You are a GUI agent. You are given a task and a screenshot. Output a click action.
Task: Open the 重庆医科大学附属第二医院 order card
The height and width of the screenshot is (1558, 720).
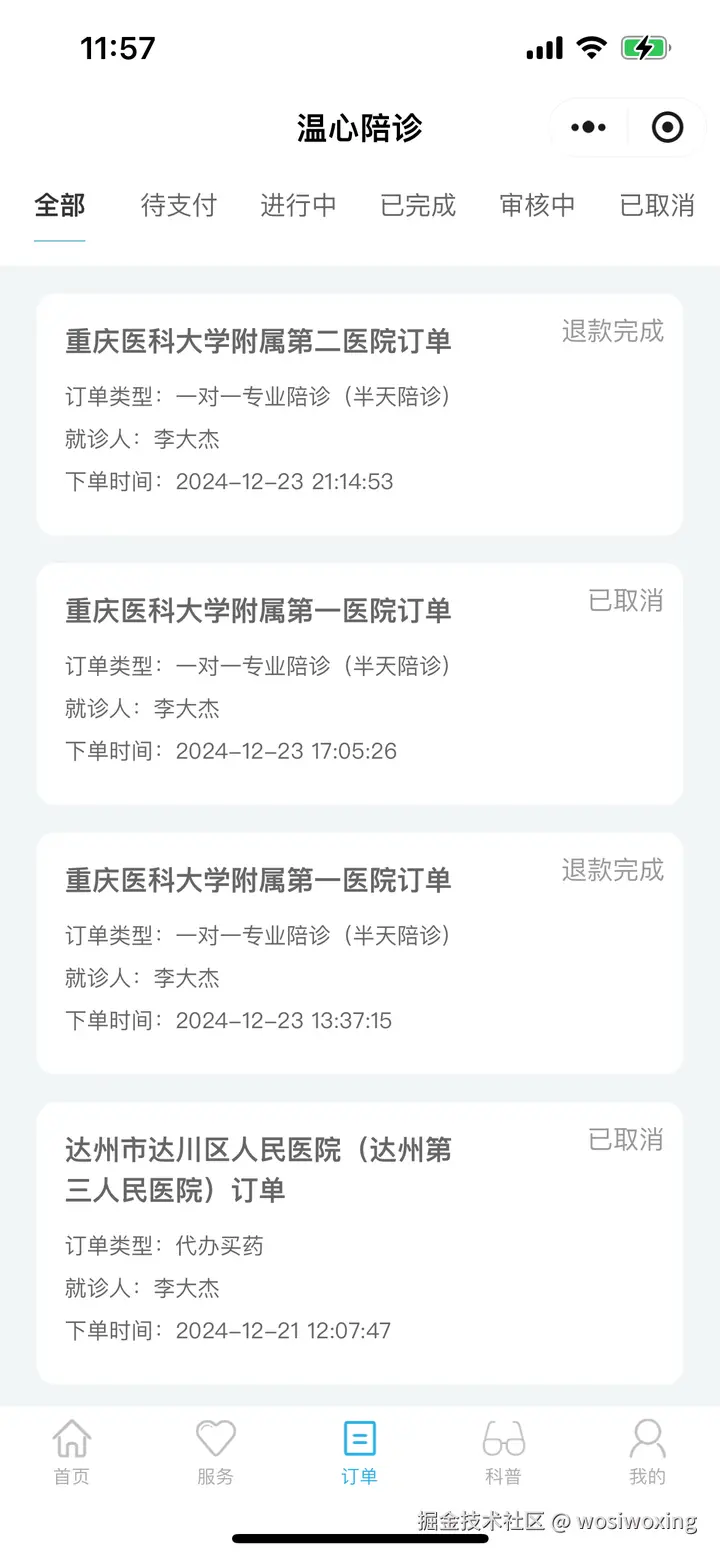pyautogui.click(x=359, y=414)
